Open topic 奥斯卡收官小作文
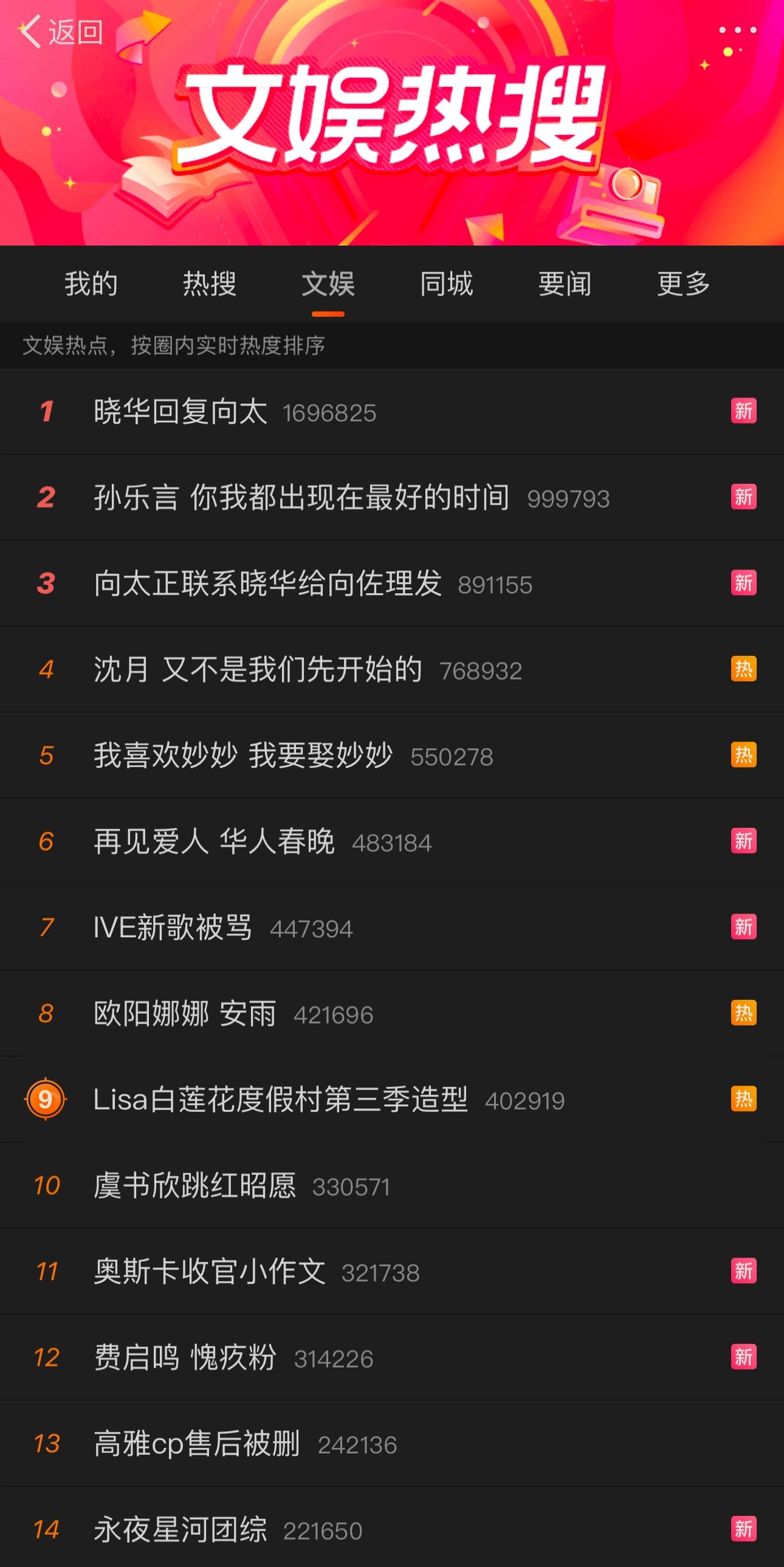This screenshot has width=784, height=1567. coord(210,1270)
